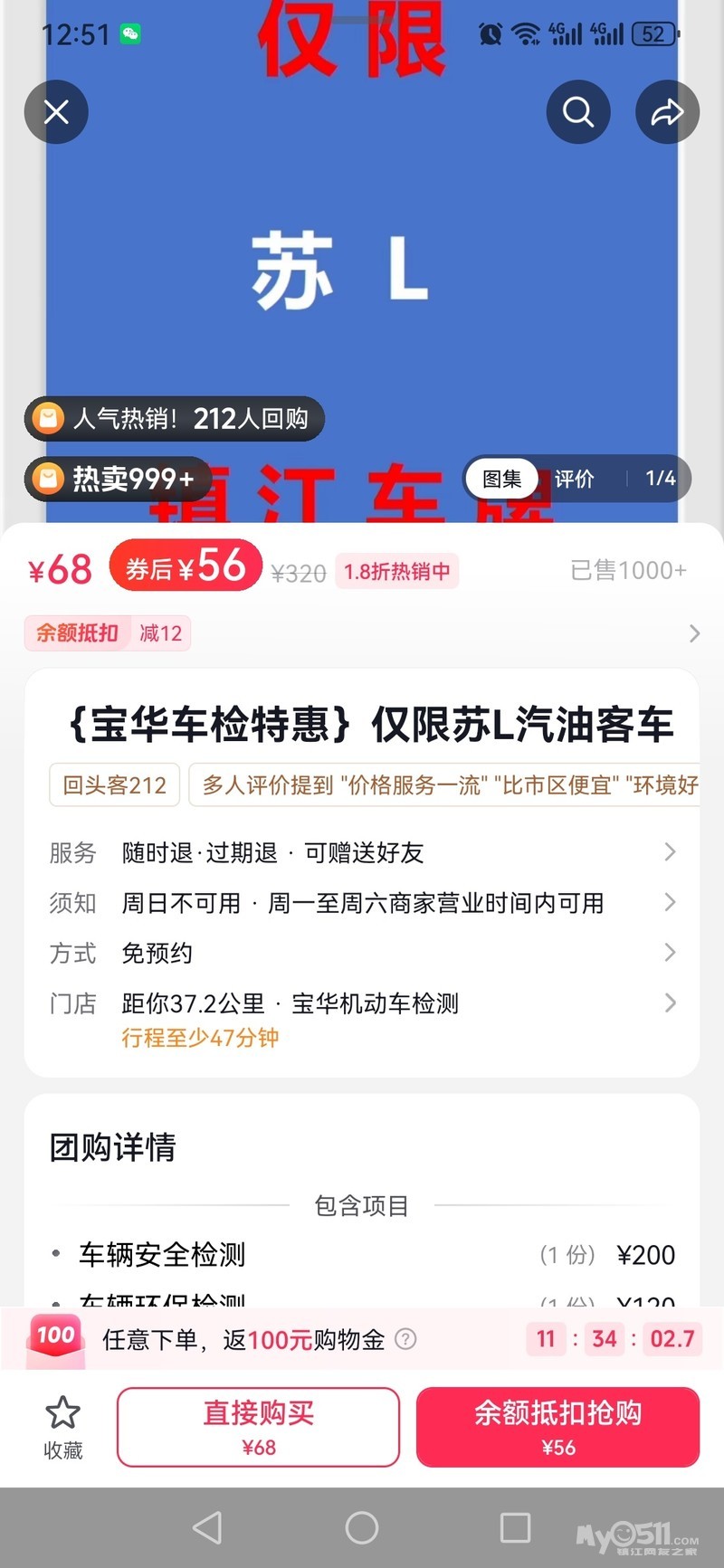Open 门店 宝华机动车检测 store info
The image size is (724, 1568).
tap(362, 1004)
